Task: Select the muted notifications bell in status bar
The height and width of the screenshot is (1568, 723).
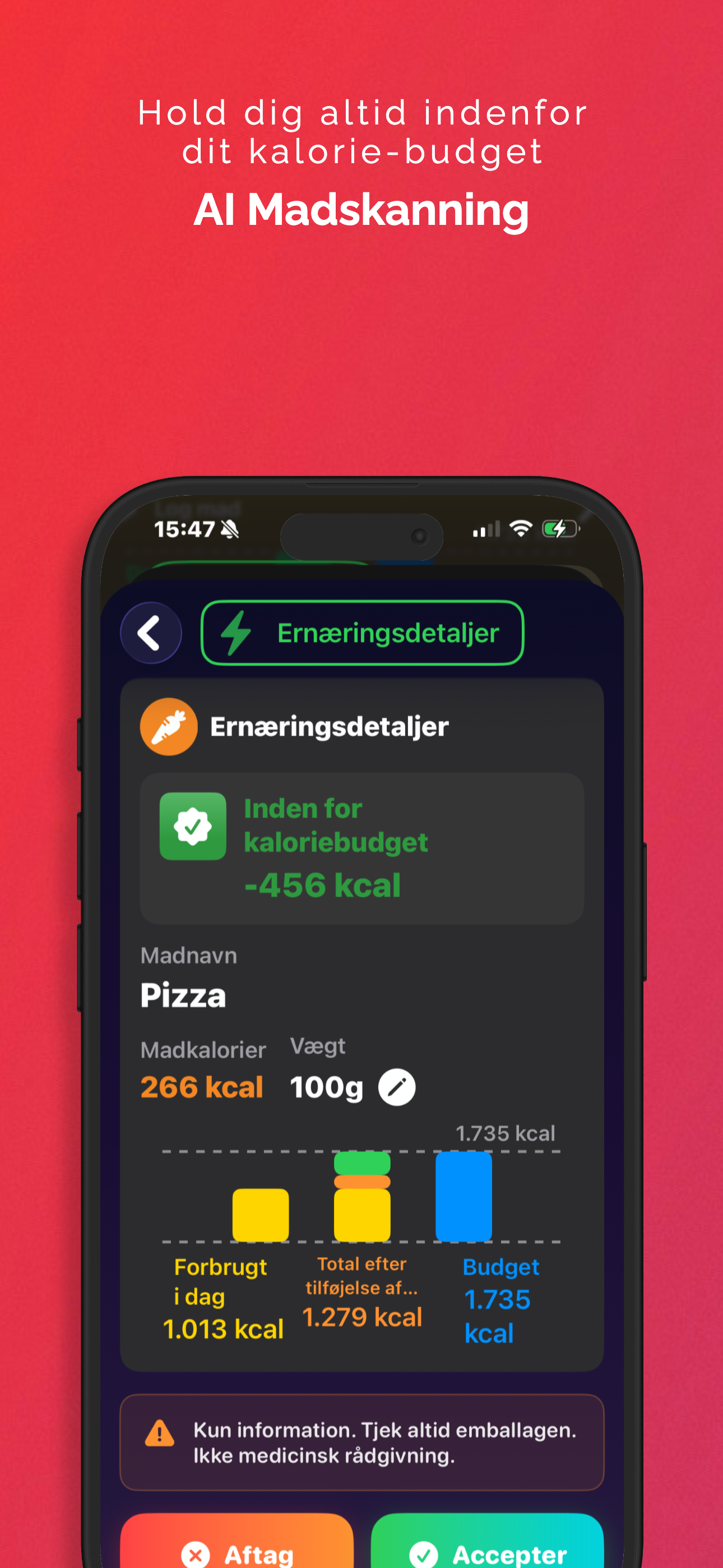Action: pyautogui.click(x=229, y=529)
